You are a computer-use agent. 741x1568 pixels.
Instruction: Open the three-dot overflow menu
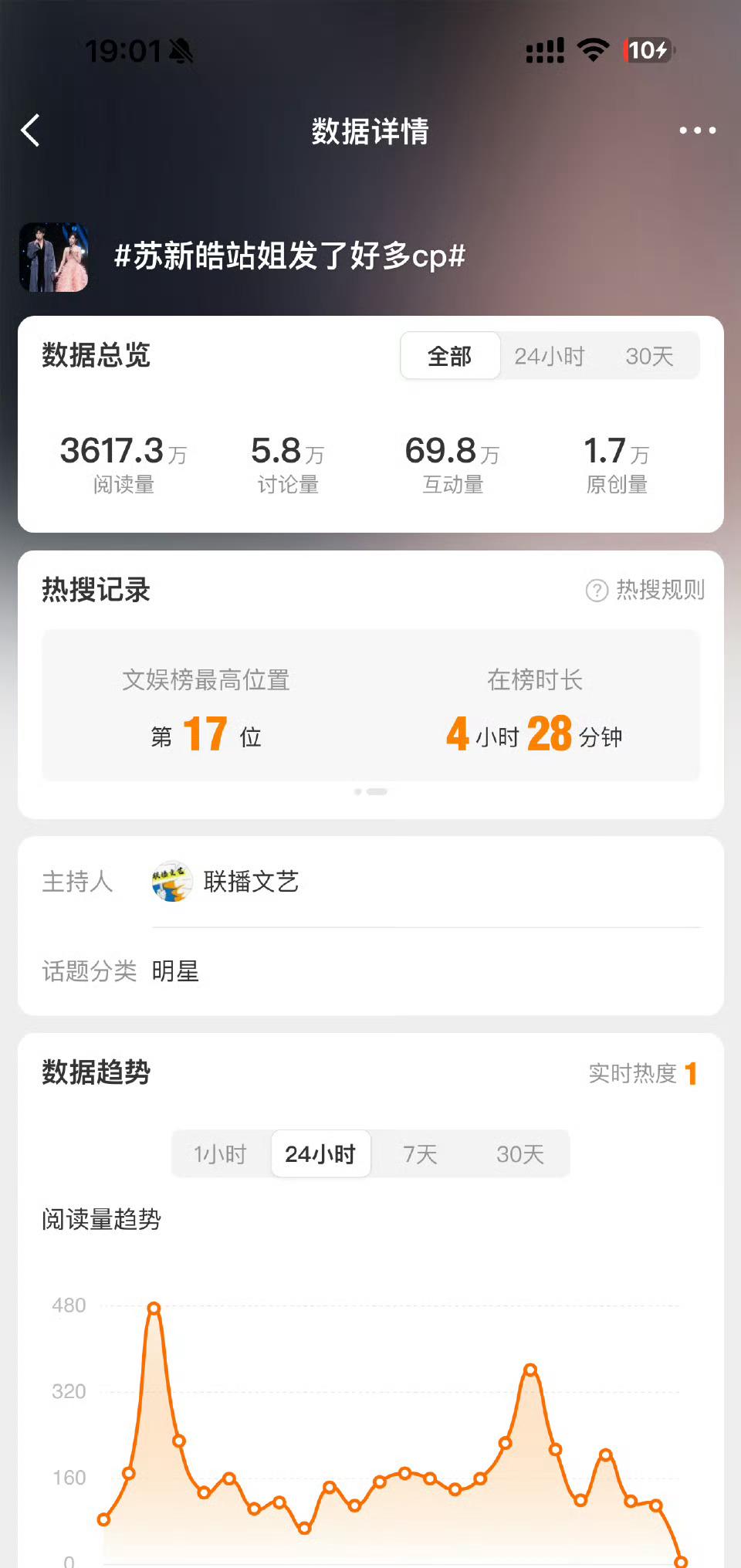coord(696,130)
